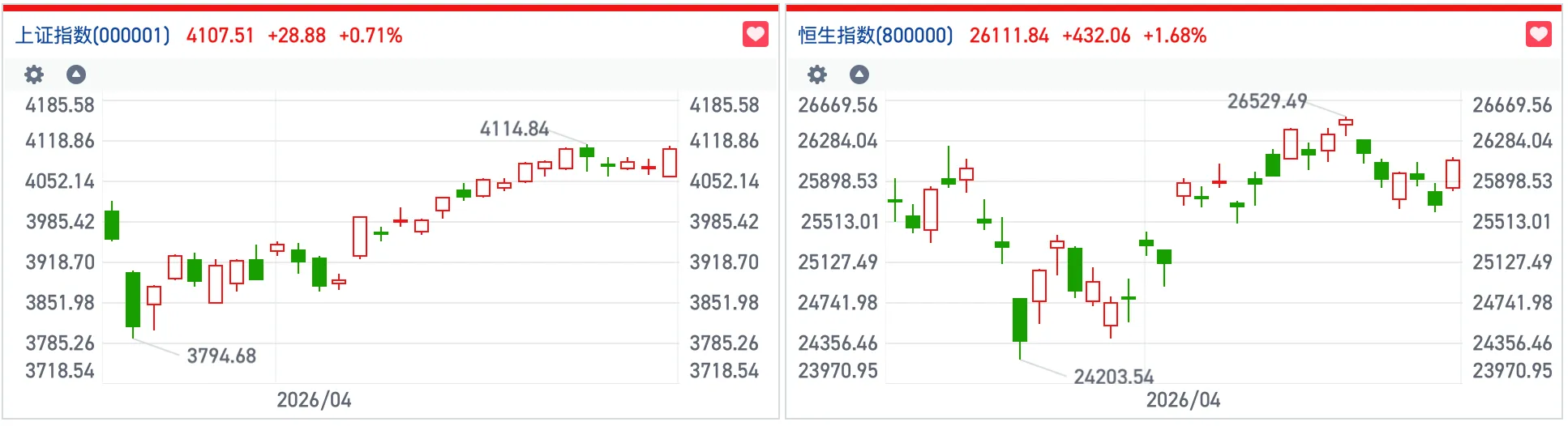Open 恒生指数(800000) index details

(876, 36)
